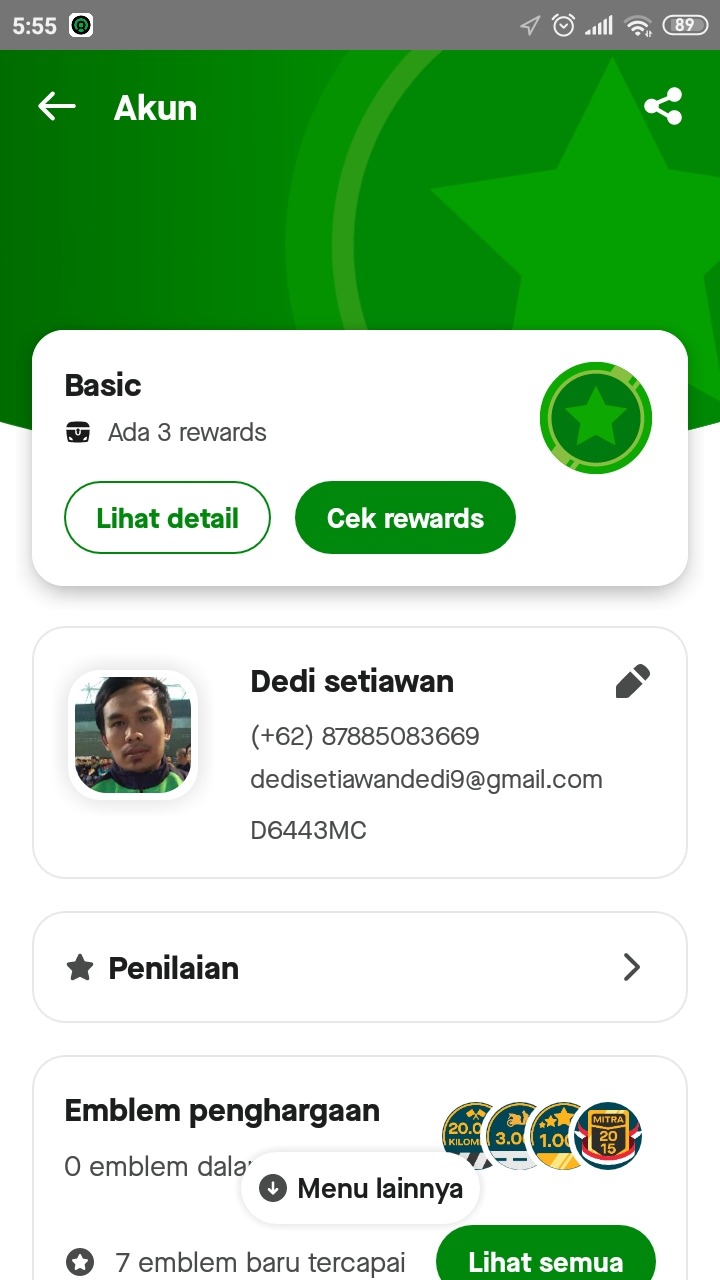Open the Penilaian row
This screenshot has width=720, height=1280.
360,967
